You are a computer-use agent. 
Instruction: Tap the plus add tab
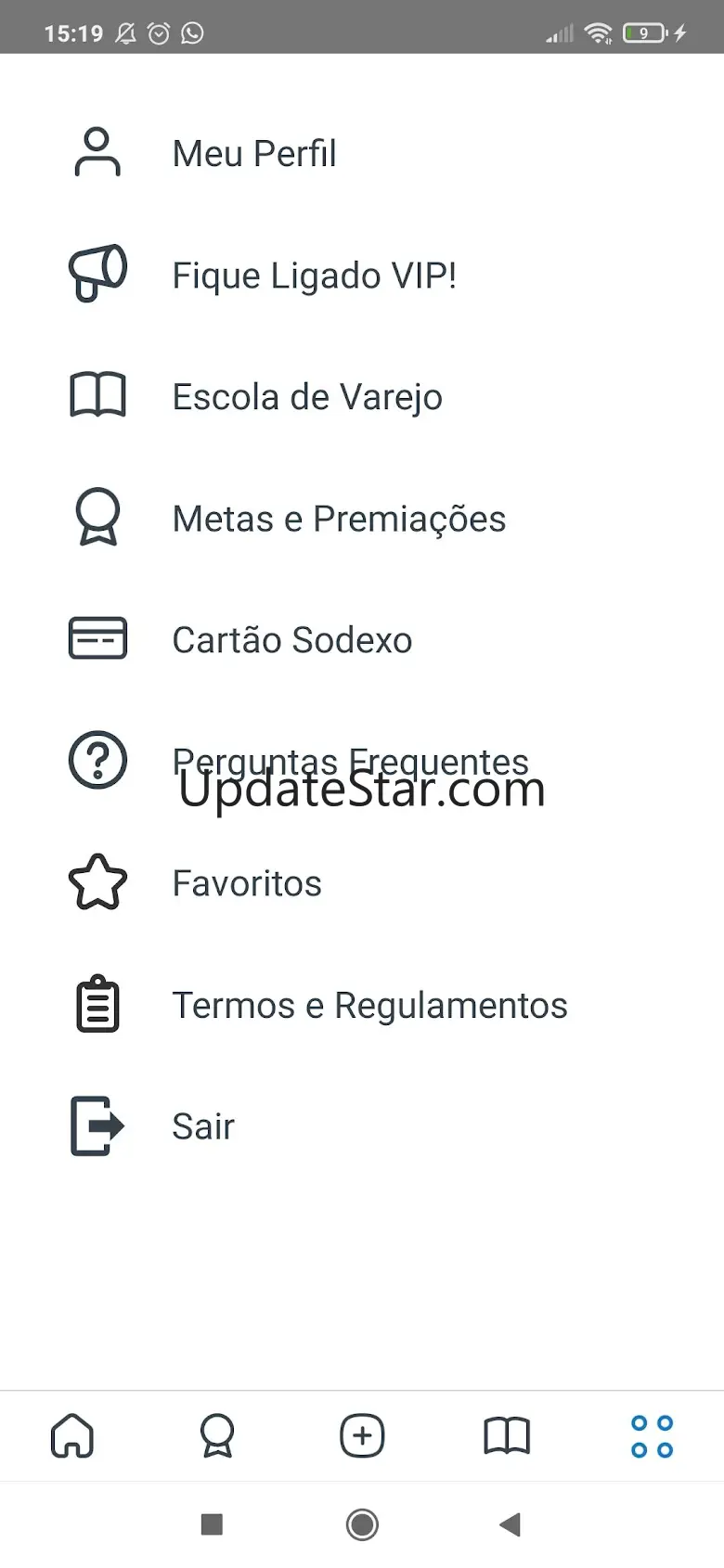[x=362, y=1435]
